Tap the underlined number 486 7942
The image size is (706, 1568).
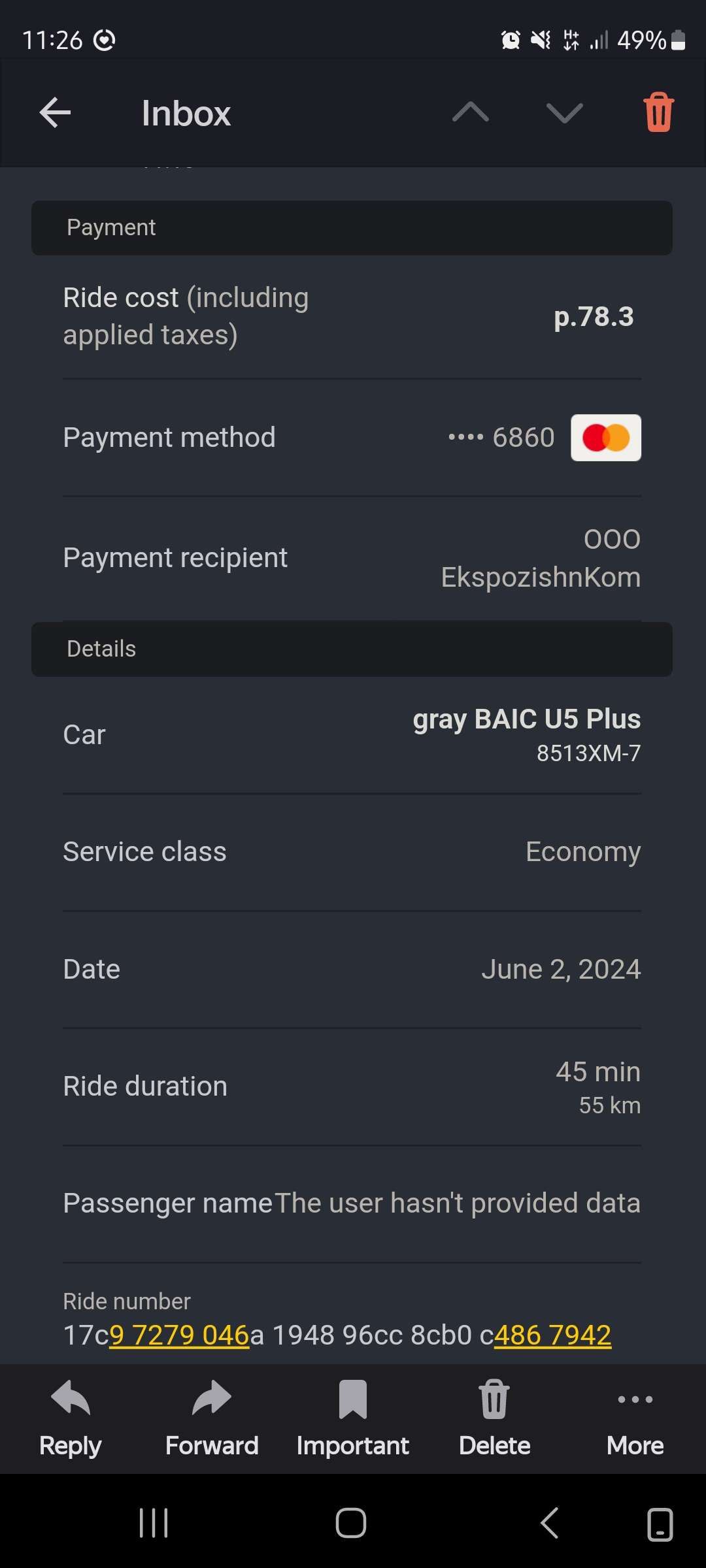tap(552, 1335)
